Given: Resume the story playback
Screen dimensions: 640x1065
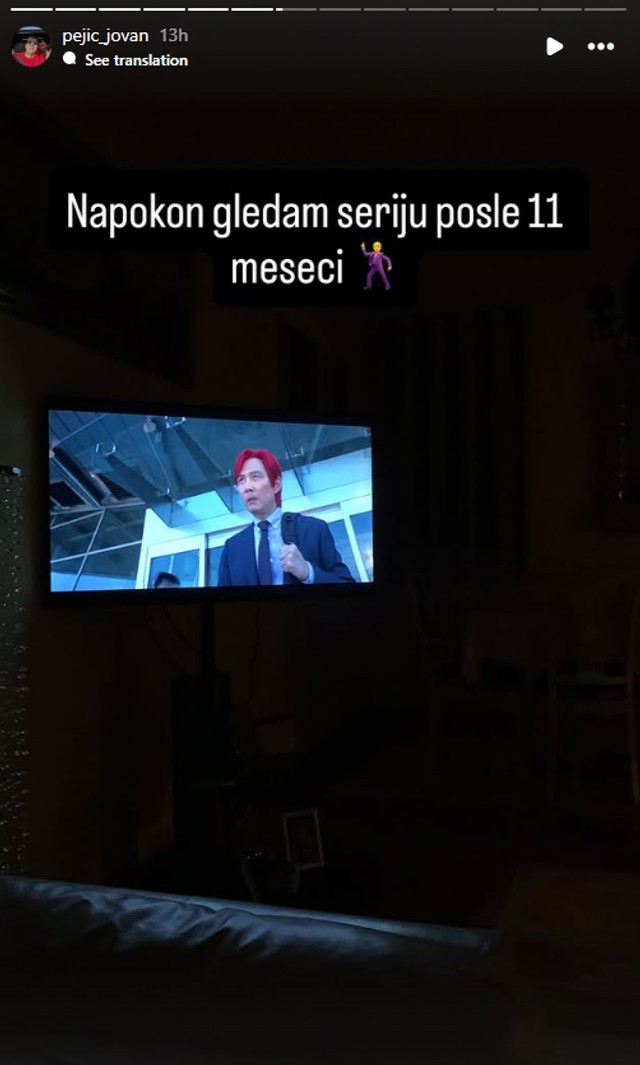Looking at the screenshot, I should [554, 46].
